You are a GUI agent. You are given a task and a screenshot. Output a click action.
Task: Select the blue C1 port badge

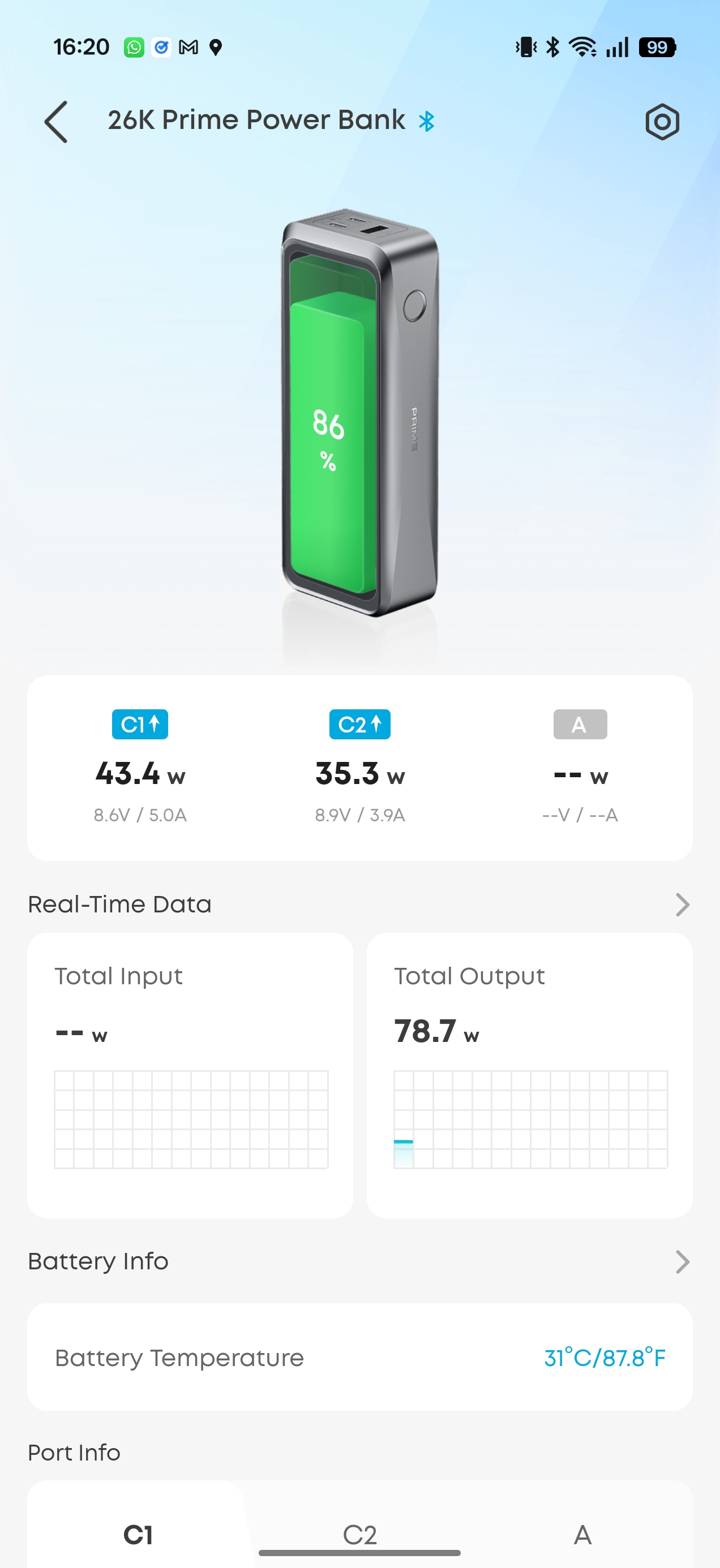(139, 723)
